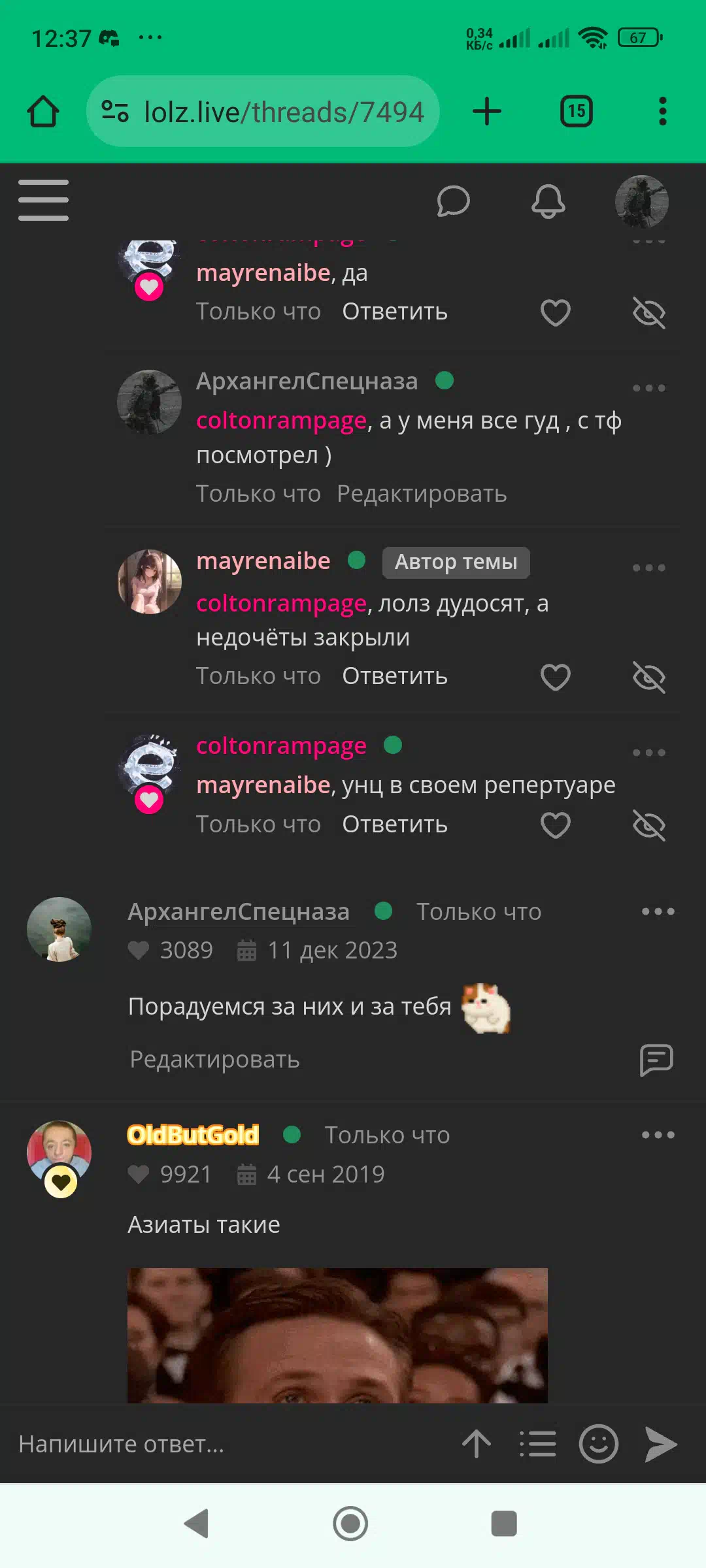Reply to coltonrampage's "унц в своем репертуаре" comment
Image resolution: width=706 pixels, height=1568 pixels.
coord(395,825)
